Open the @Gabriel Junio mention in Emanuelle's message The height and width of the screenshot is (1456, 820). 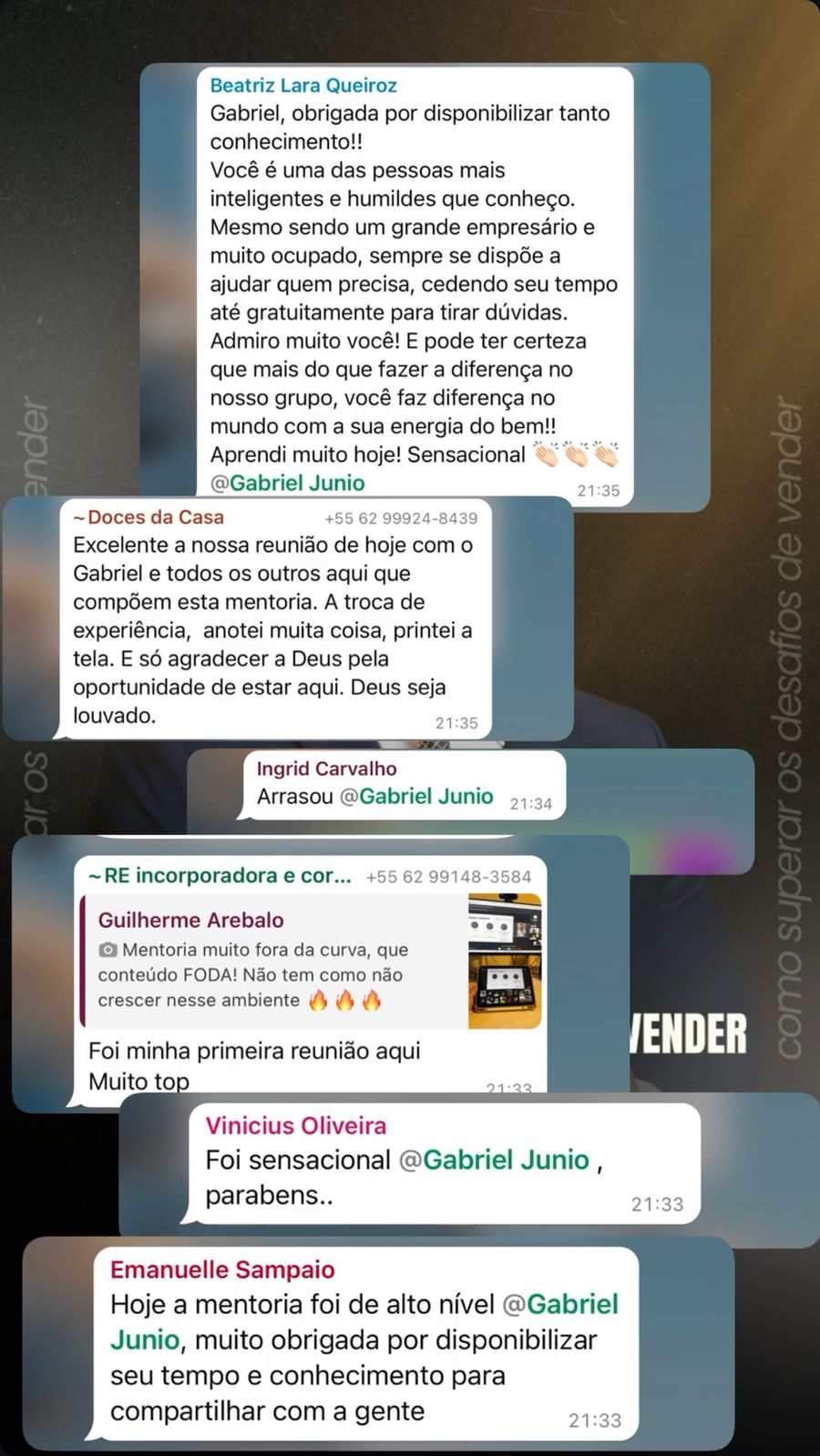(562, 1303)
